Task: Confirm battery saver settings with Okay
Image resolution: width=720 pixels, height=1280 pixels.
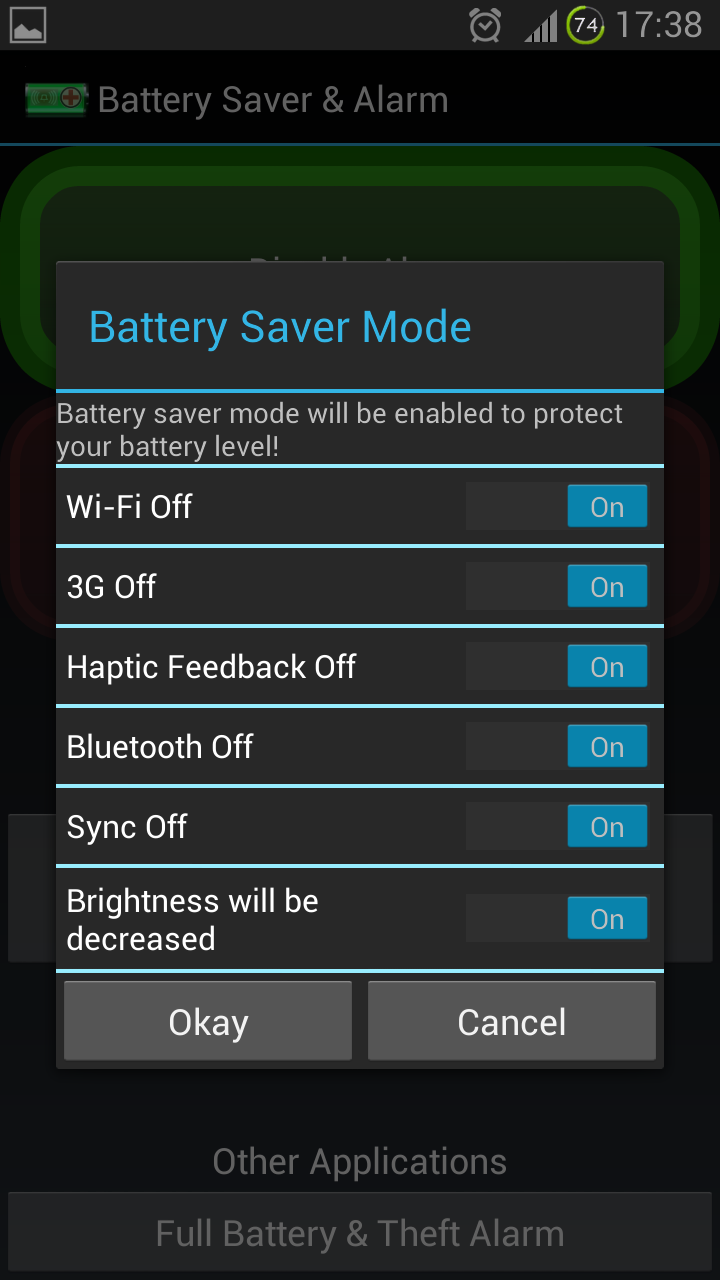Action: [207, 1021]
